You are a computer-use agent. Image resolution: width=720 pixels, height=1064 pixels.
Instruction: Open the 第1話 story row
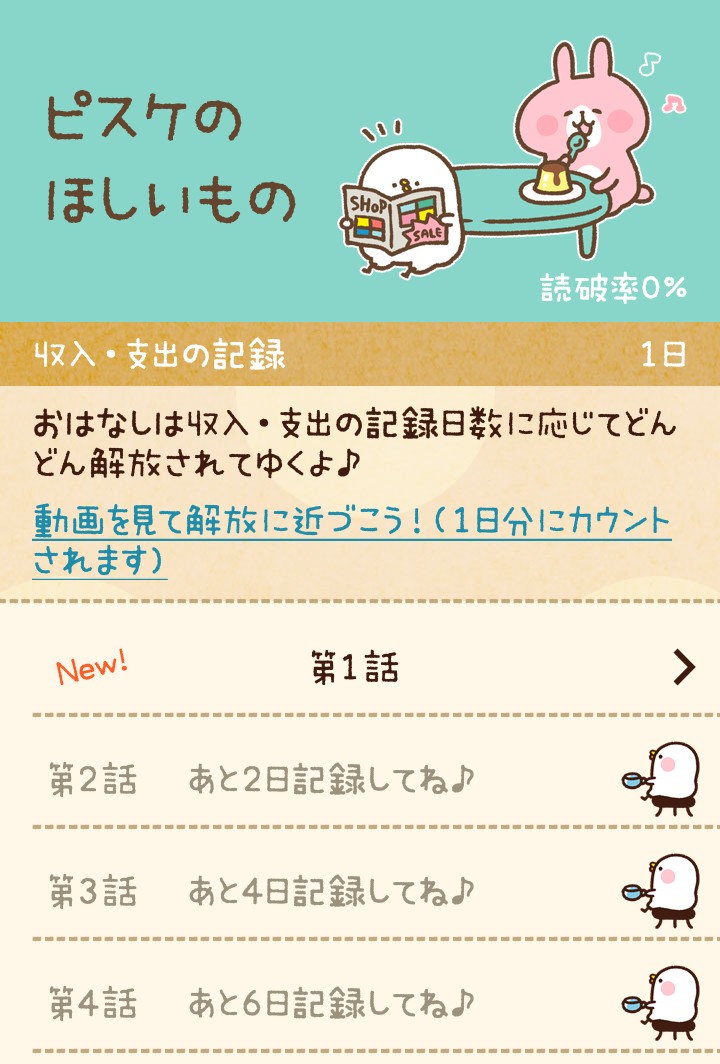[x=360, y=668]
